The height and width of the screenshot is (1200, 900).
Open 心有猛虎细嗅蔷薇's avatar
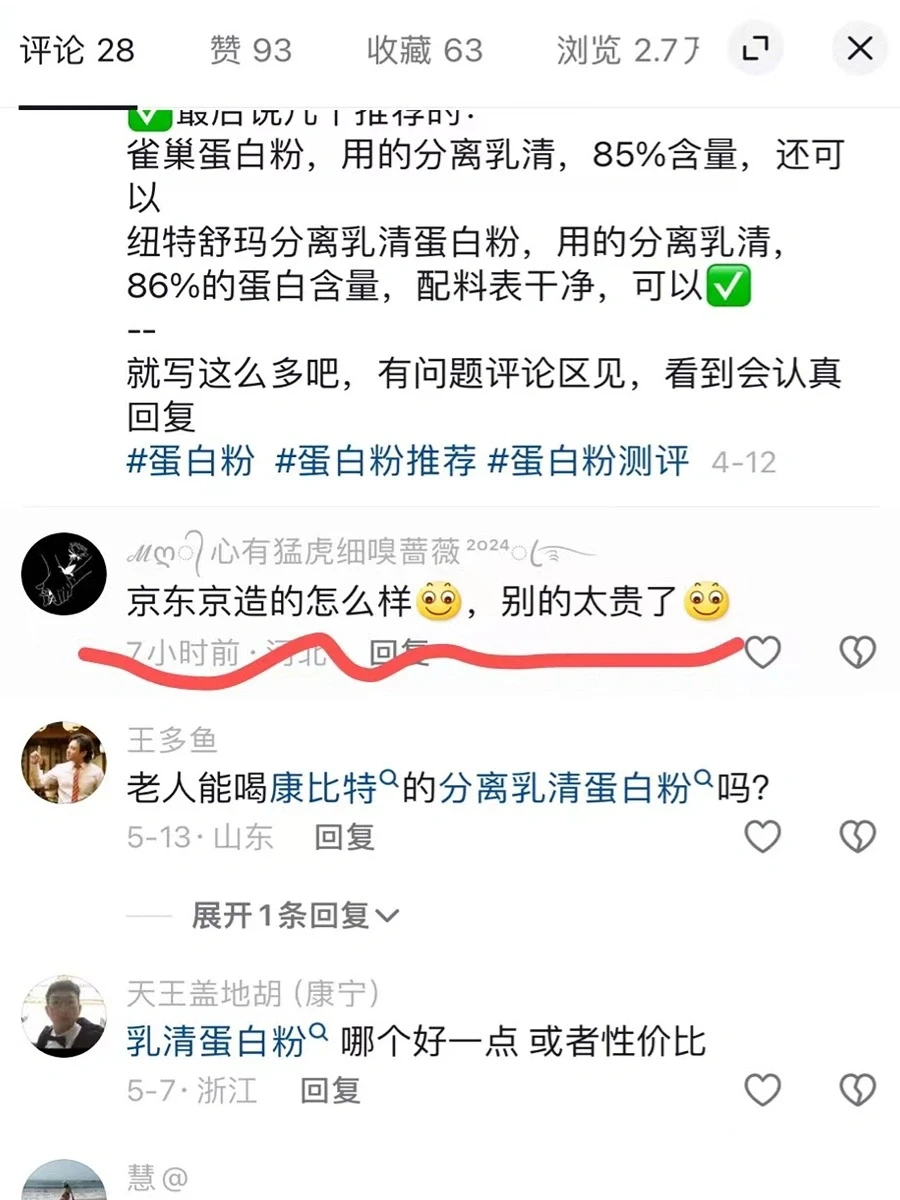(63, 573)
